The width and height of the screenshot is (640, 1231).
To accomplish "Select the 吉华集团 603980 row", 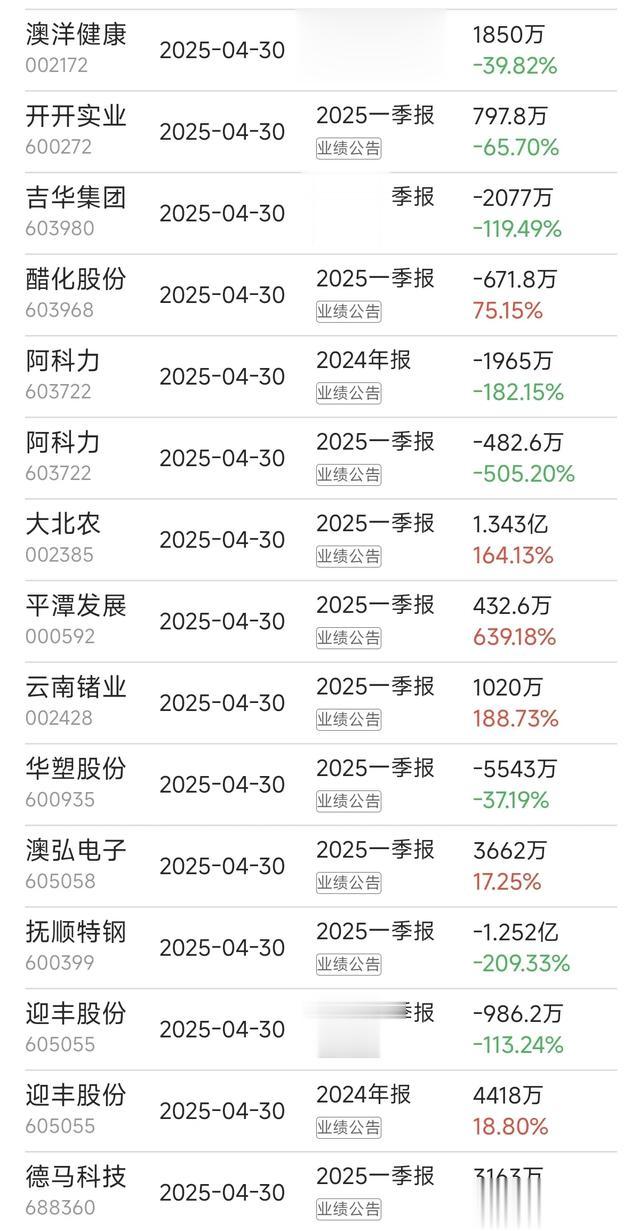I will point(320,213).
